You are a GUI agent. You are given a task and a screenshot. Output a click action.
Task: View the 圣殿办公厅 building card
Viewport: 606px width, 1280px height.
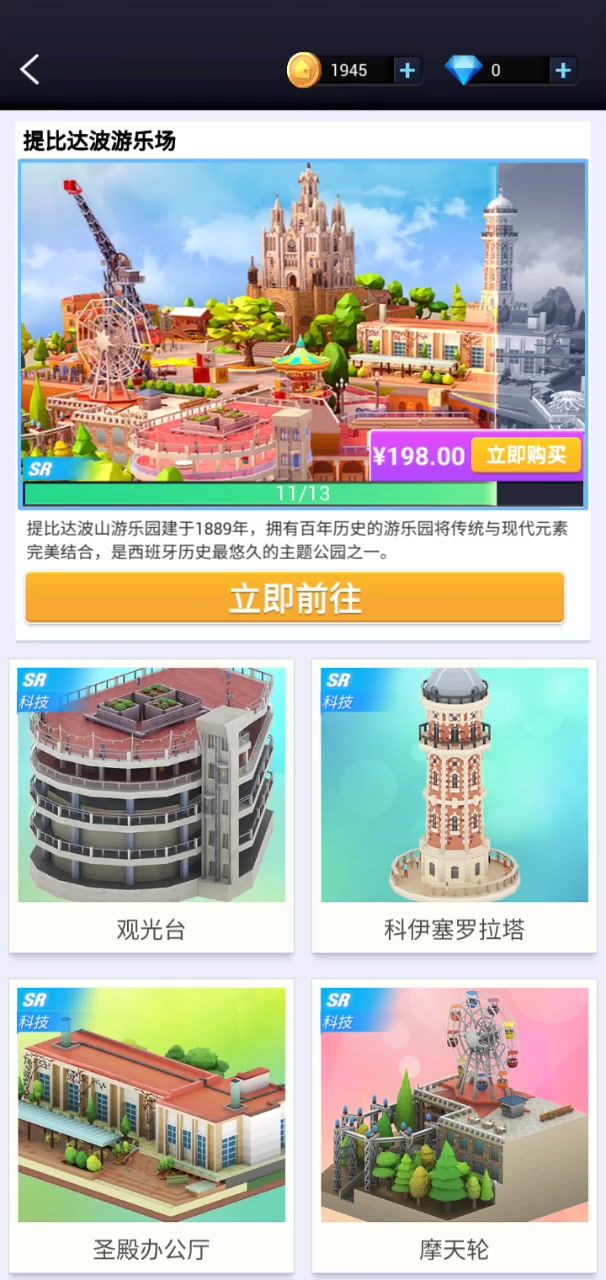(152, 1125)
